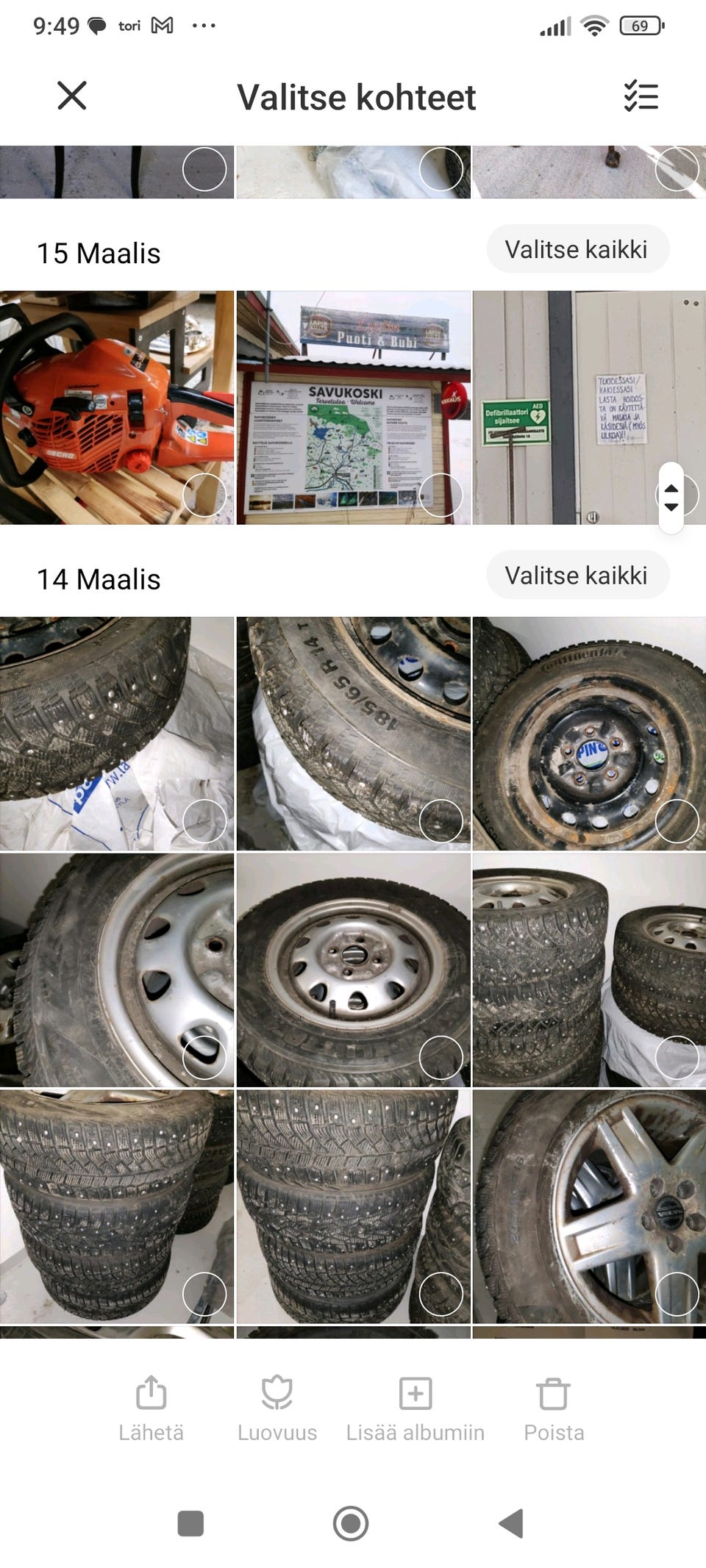Open the Gmail notification icon
Viewport: 706px width, 1568px height.
click(x=160, y=24)
